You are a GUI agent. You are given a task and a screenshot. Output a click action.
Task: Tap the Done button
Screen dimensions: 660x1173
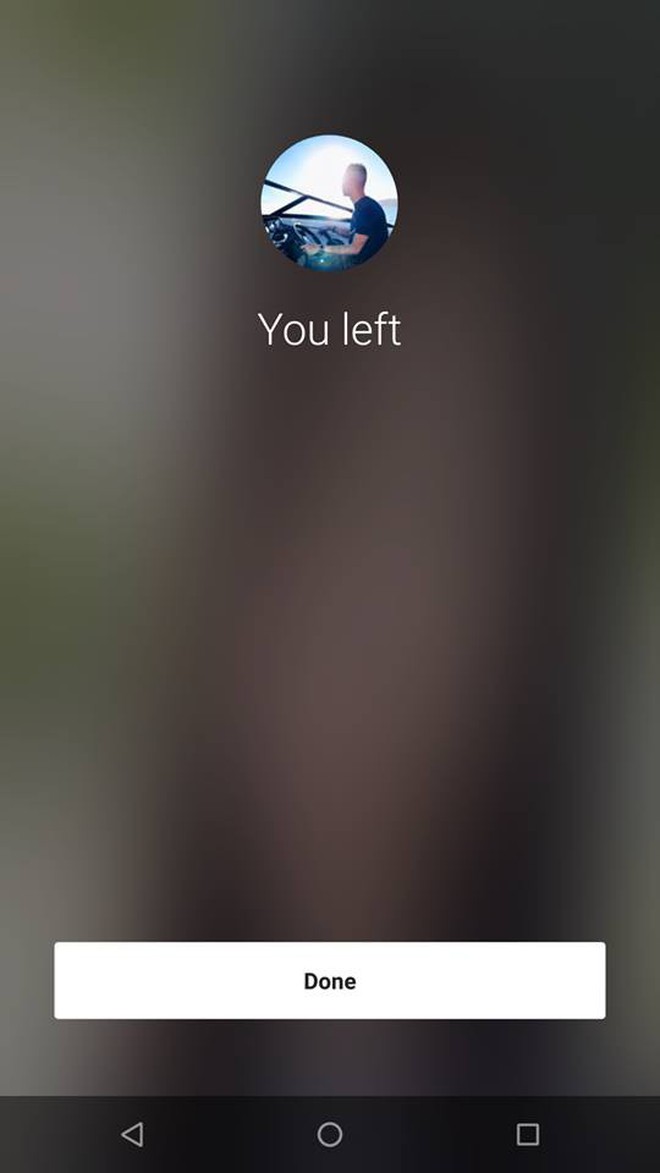(329, 980)
